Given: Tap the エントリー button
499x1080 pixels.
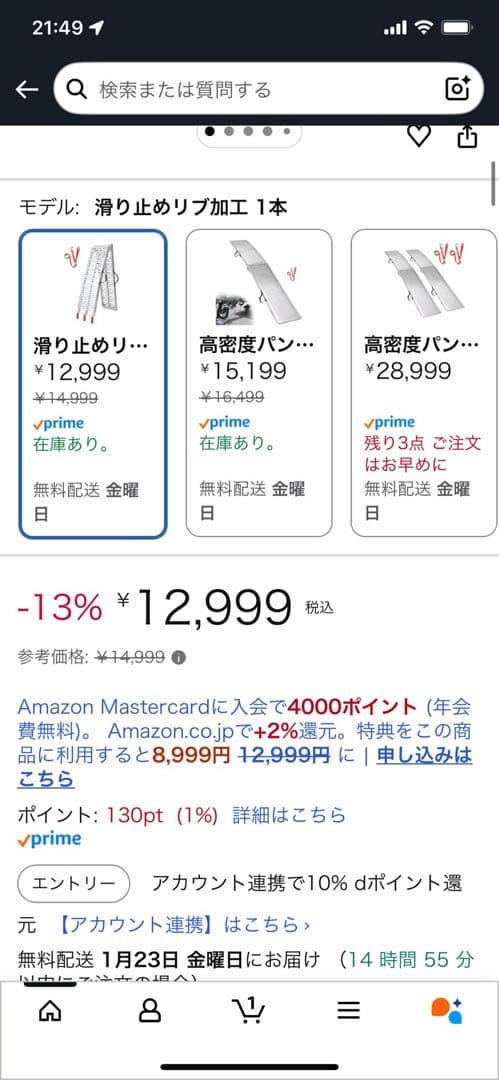Looking at the screenshot, I should pos(74,884).
